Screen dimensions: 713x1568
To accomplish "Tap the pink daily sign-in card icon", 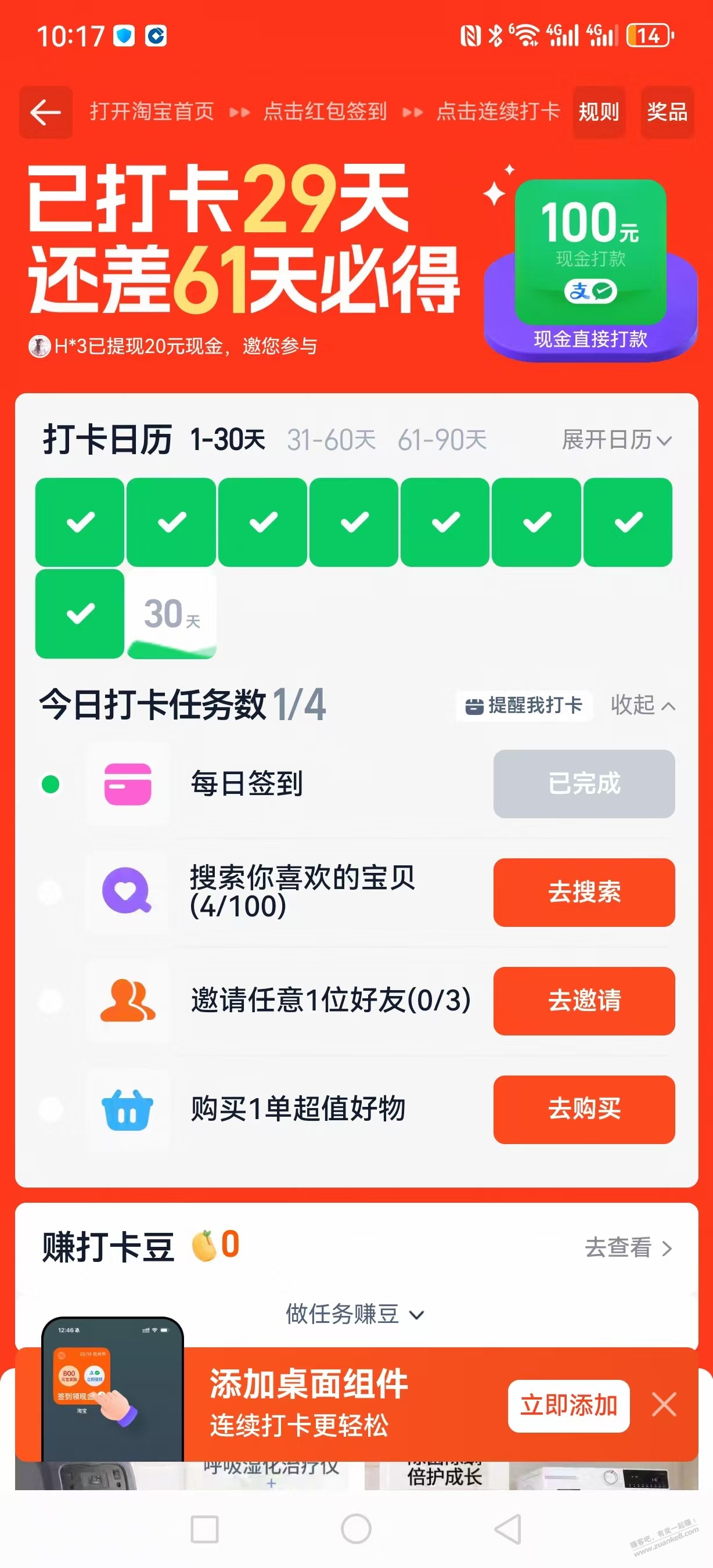I will 127,785.
